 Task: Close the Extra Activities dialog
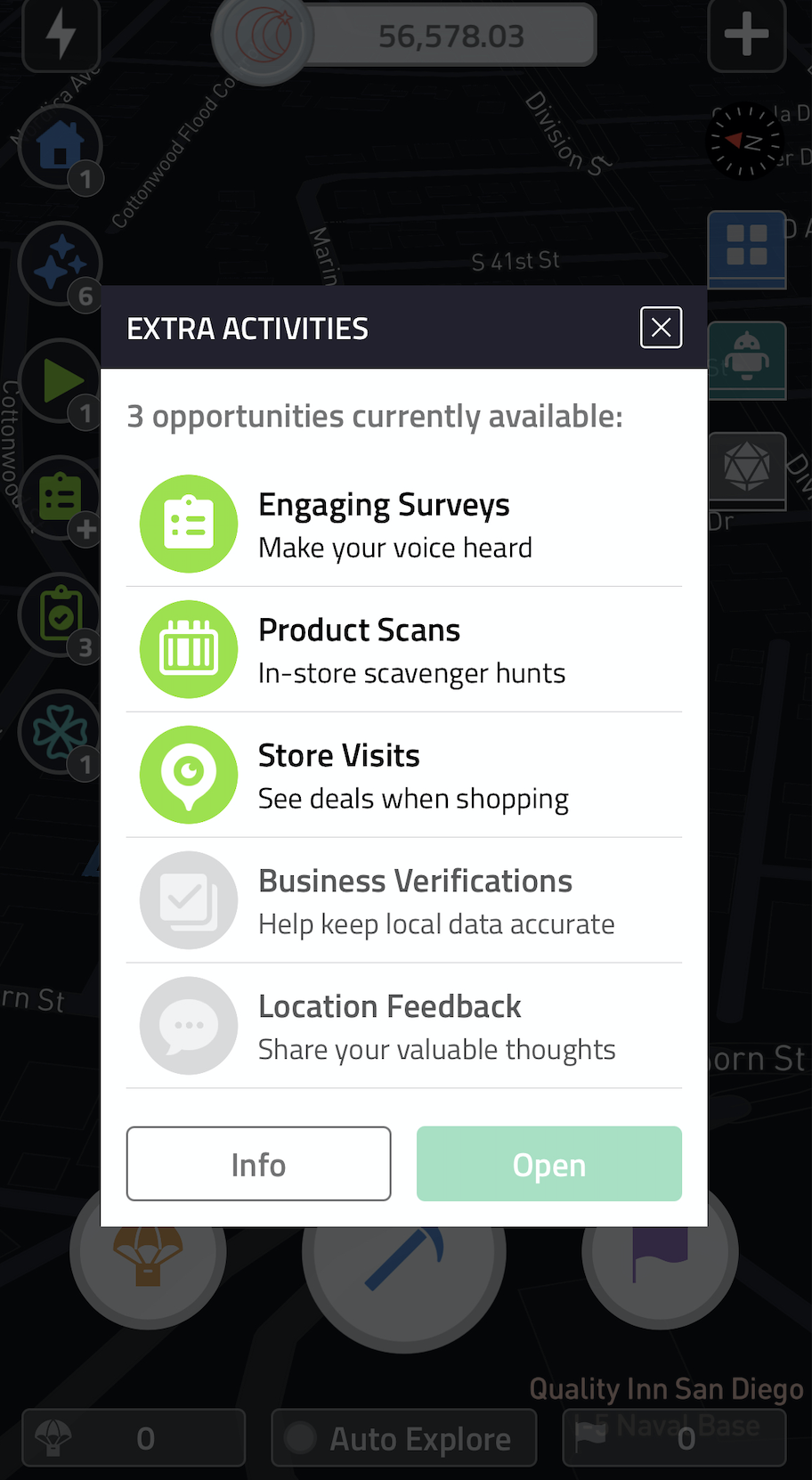pos(661,328)
